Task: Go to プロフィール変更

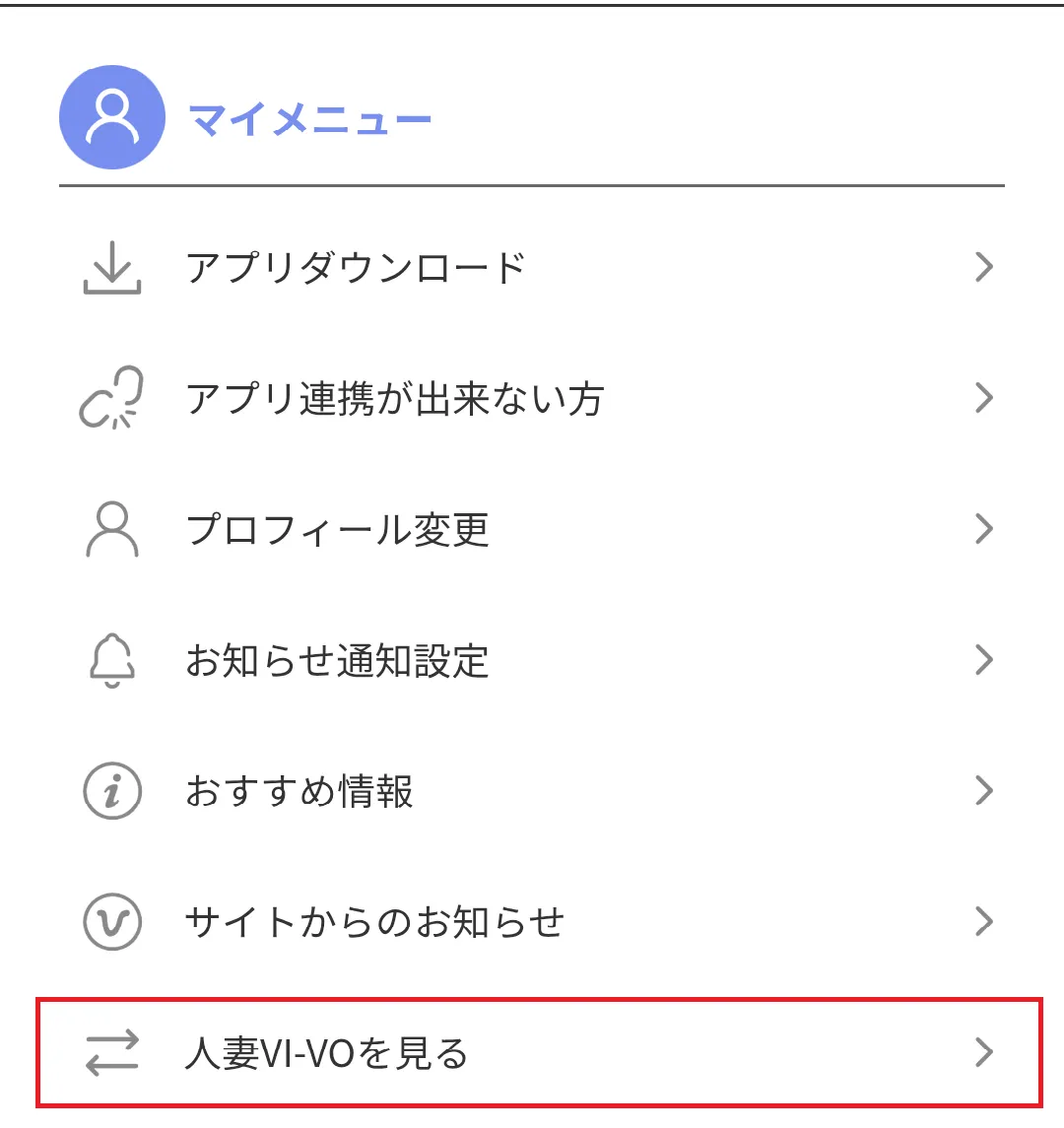Action: click(532, 530)
